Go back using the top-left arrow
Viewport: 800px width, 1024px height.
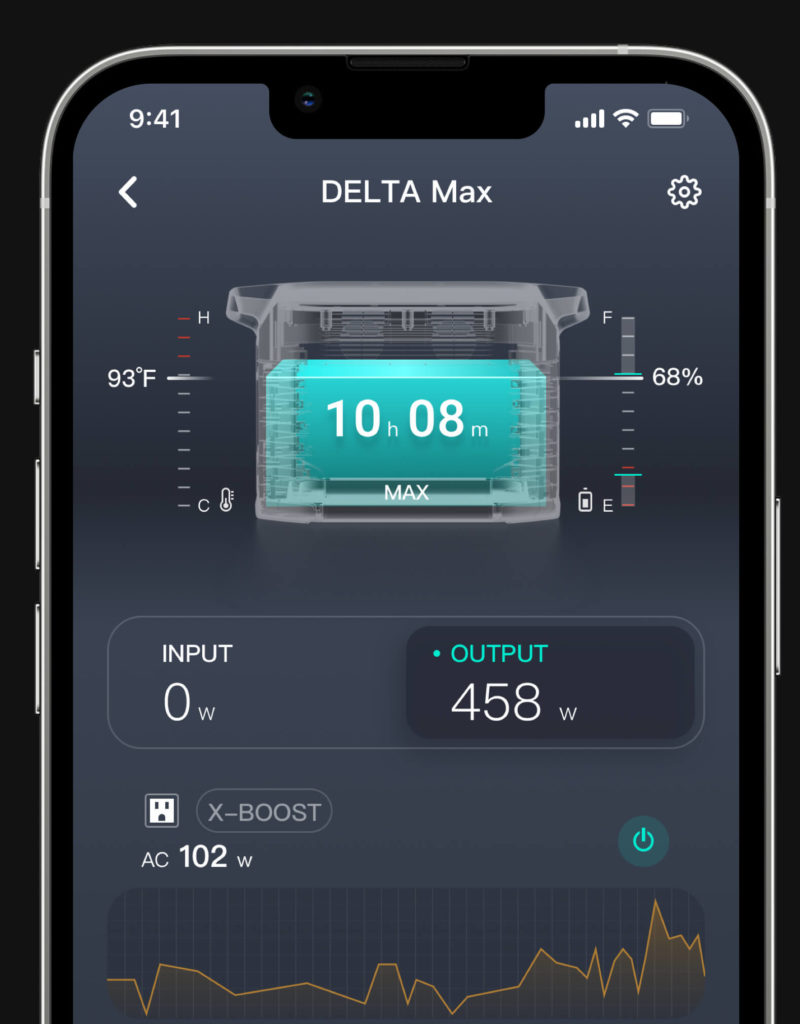point(128,192)
